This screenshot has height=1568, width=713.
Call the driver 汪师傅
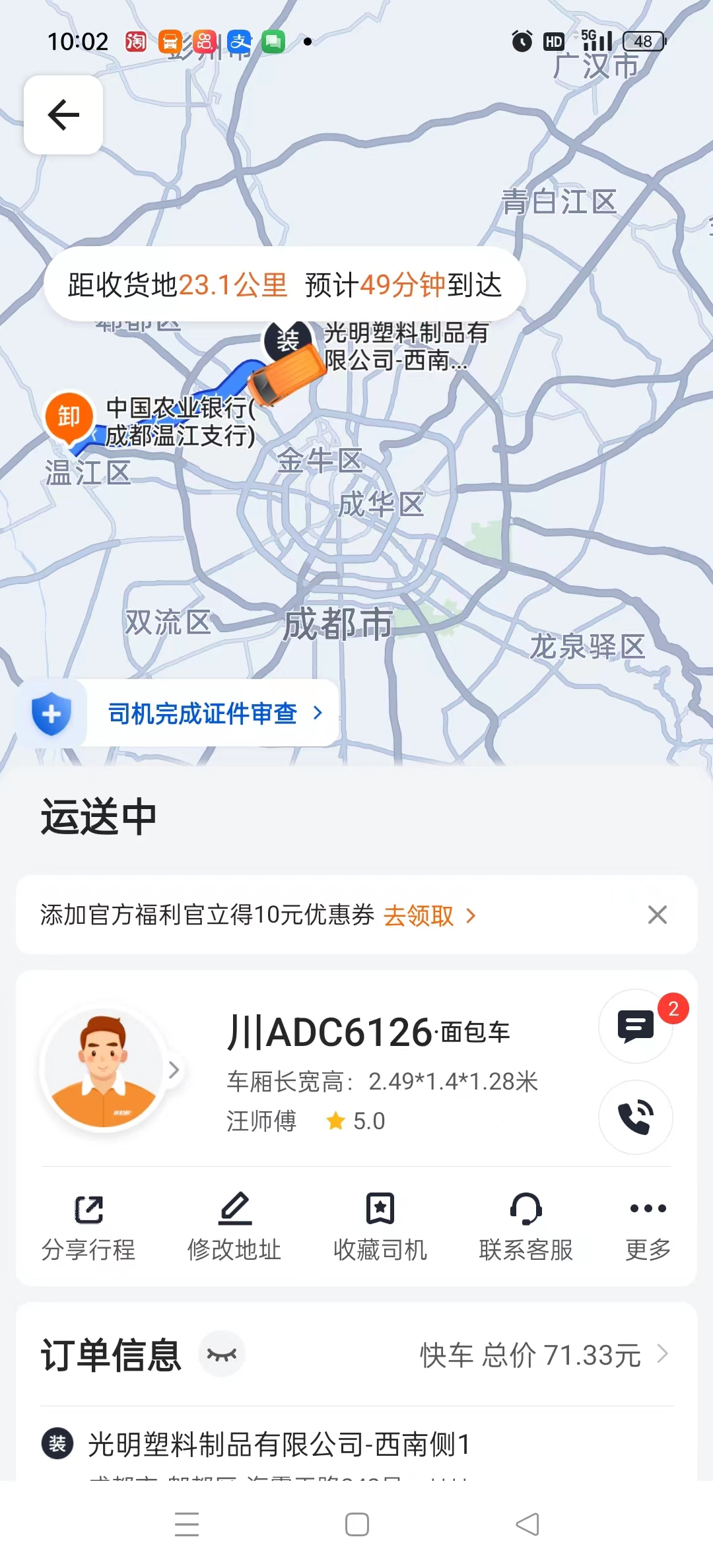pyautogui.click(x=636, y=1117)
